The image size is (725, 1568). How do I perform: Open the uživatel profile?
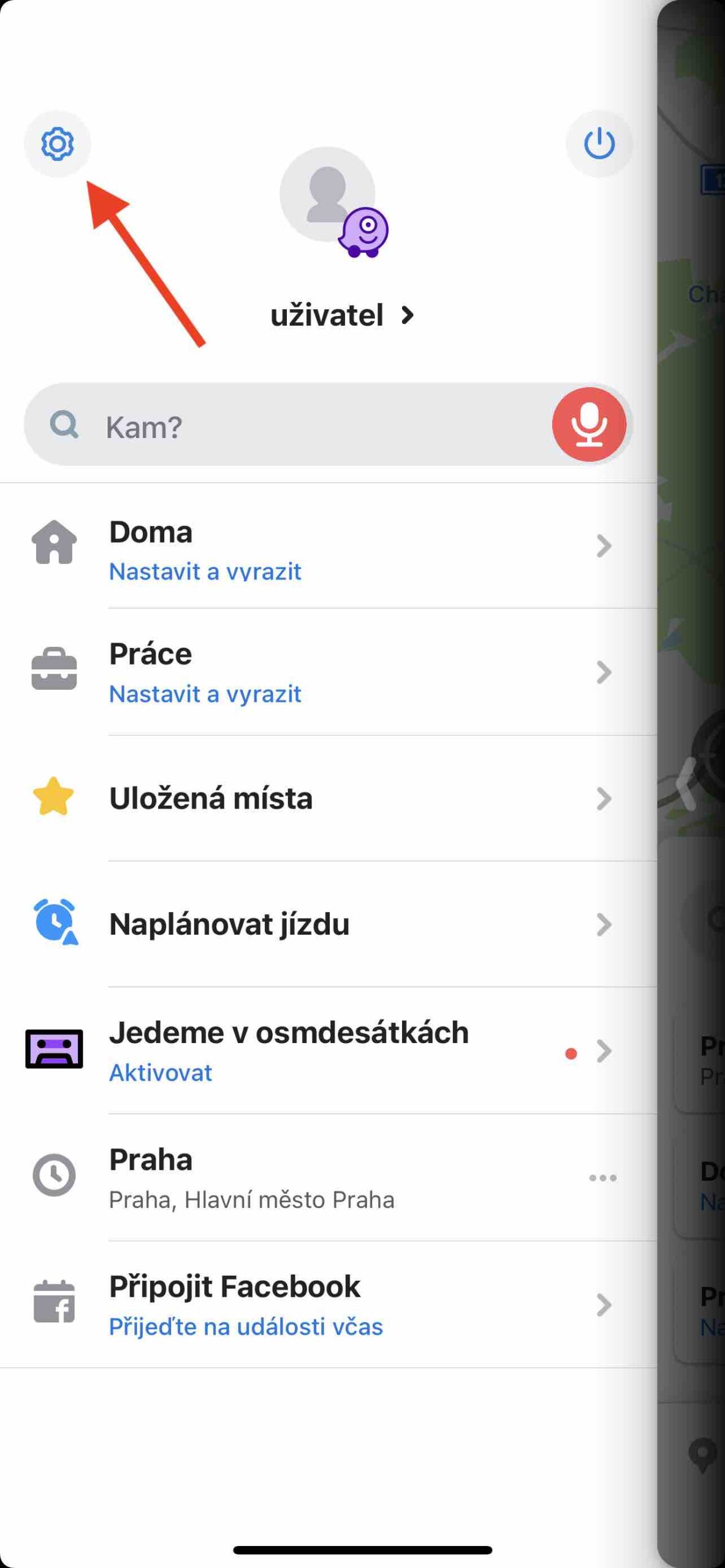[x=341, y=315]
